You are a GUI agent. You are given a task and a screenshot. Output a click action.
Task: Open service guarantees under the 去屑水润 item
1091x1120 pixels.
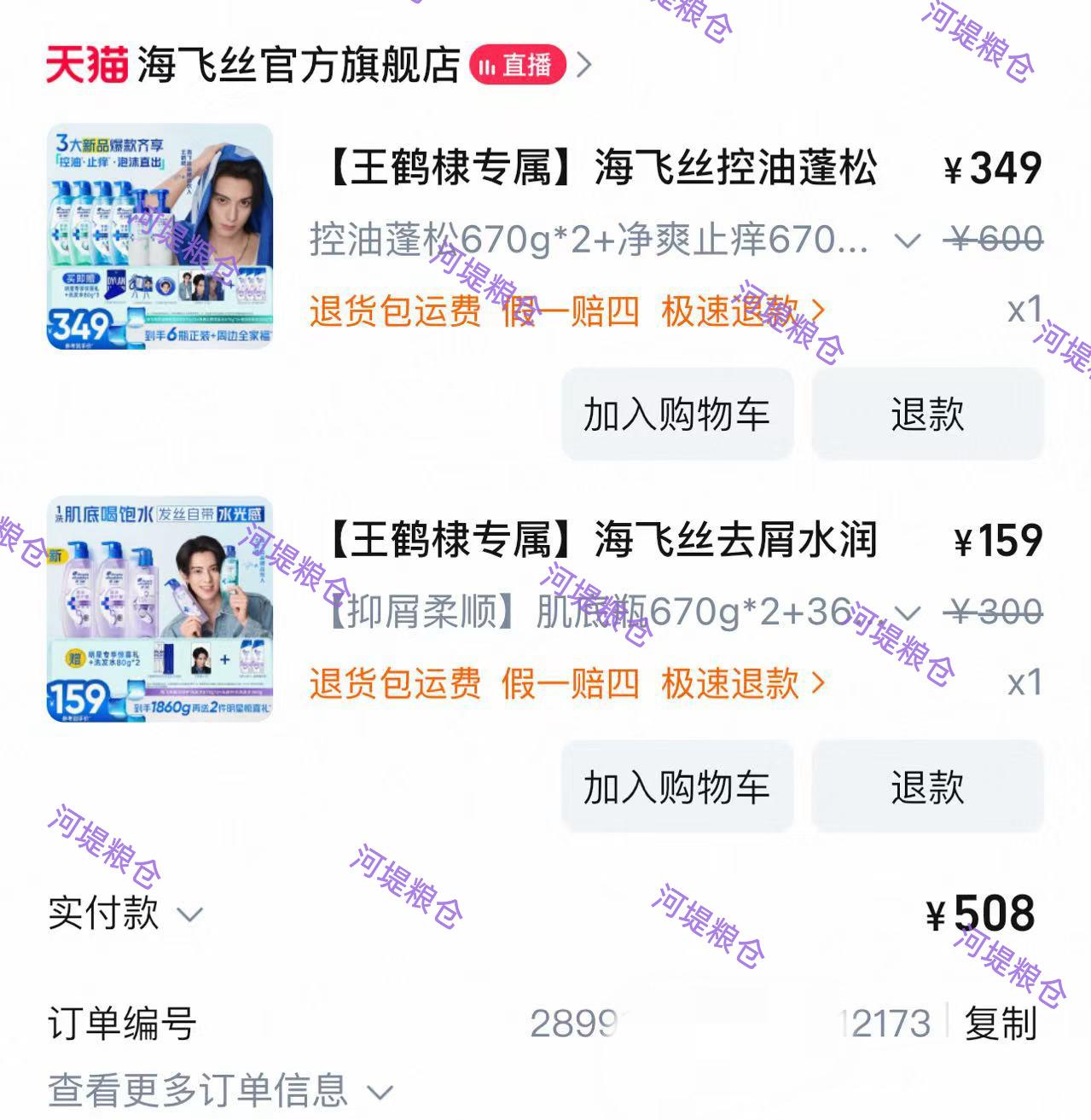(x=566, y=683)
